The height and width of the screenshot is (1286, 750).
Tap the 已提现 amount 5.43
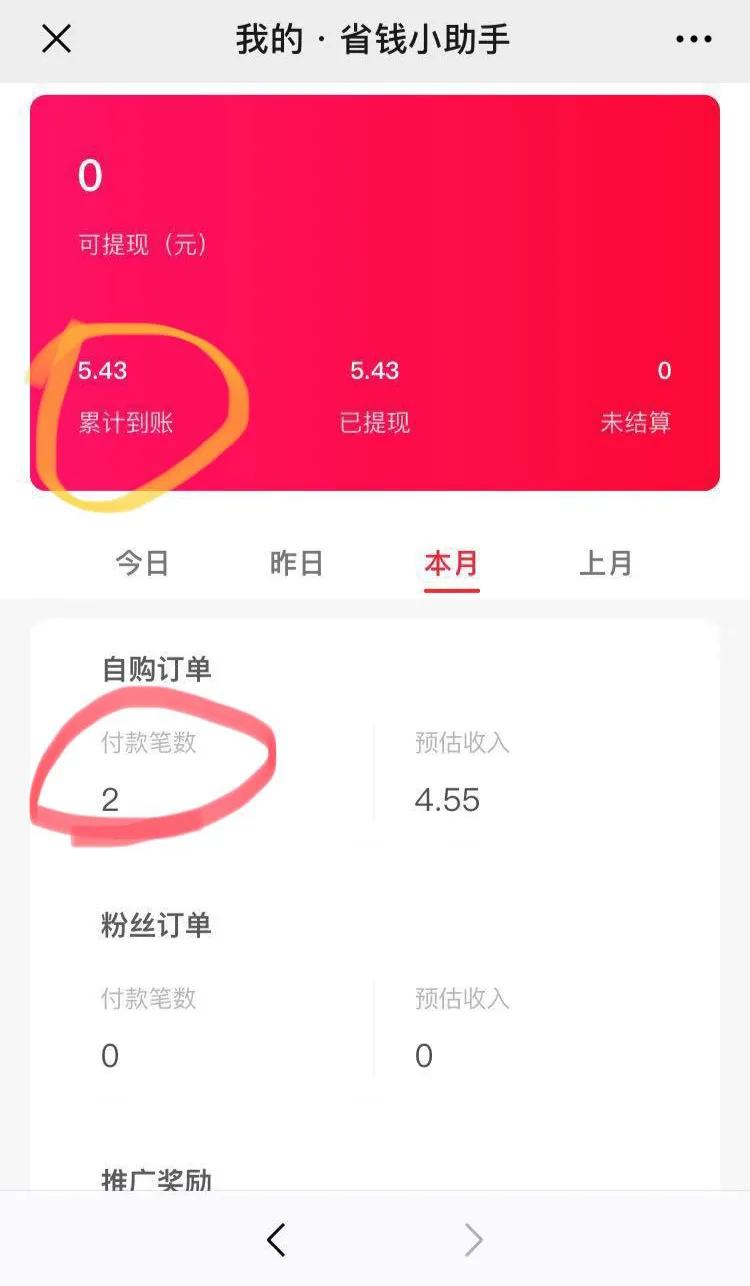(x=376, y=370)
